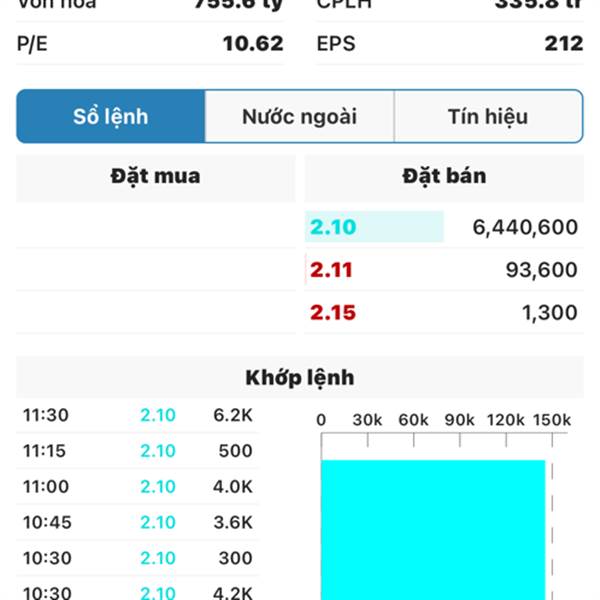Open the Nước ngoài tab
Viewport: 600px width, 600px height.
(x=299, y=116)
